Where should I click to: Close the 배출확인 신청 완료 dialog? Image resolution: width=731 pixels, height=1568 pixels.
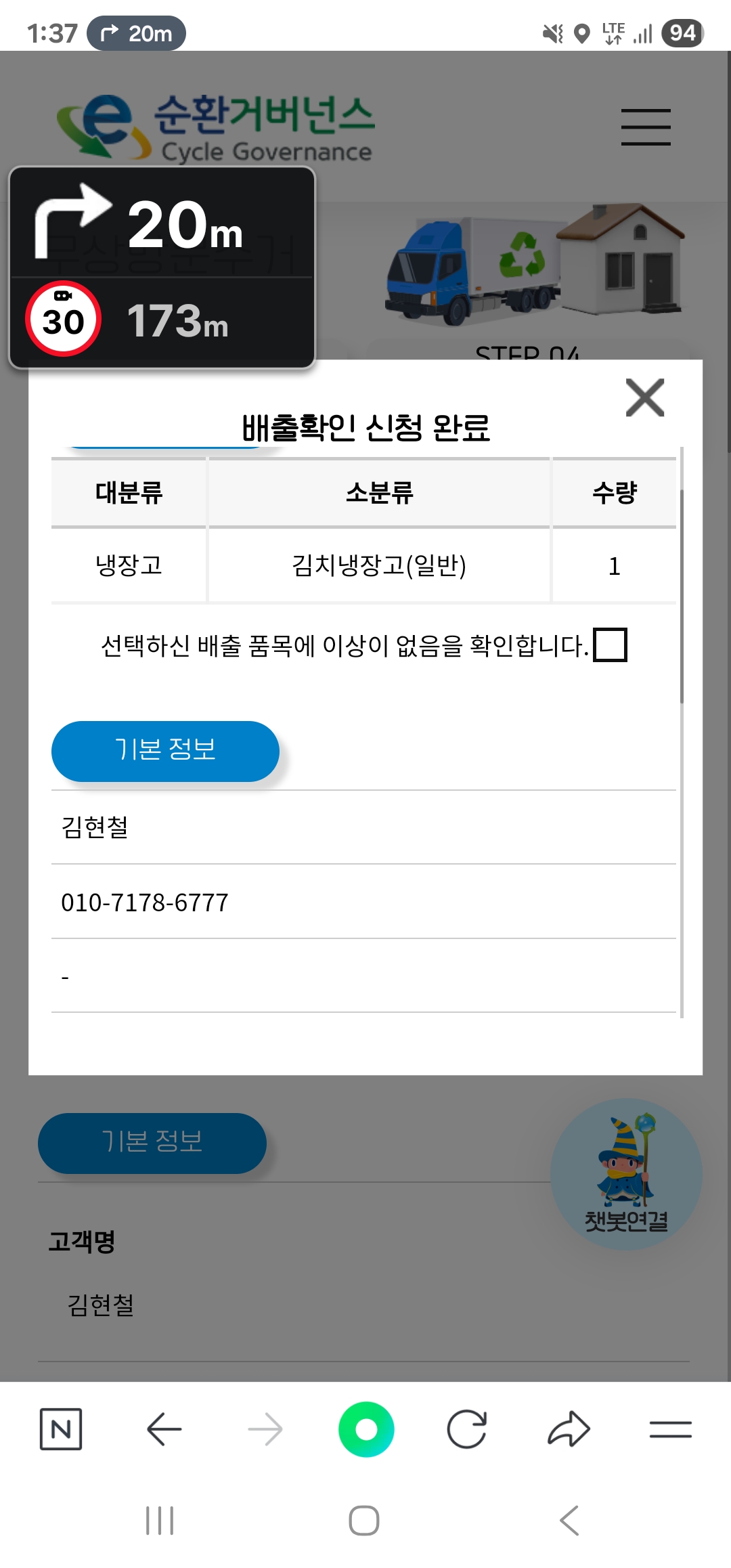coord(644,398)
